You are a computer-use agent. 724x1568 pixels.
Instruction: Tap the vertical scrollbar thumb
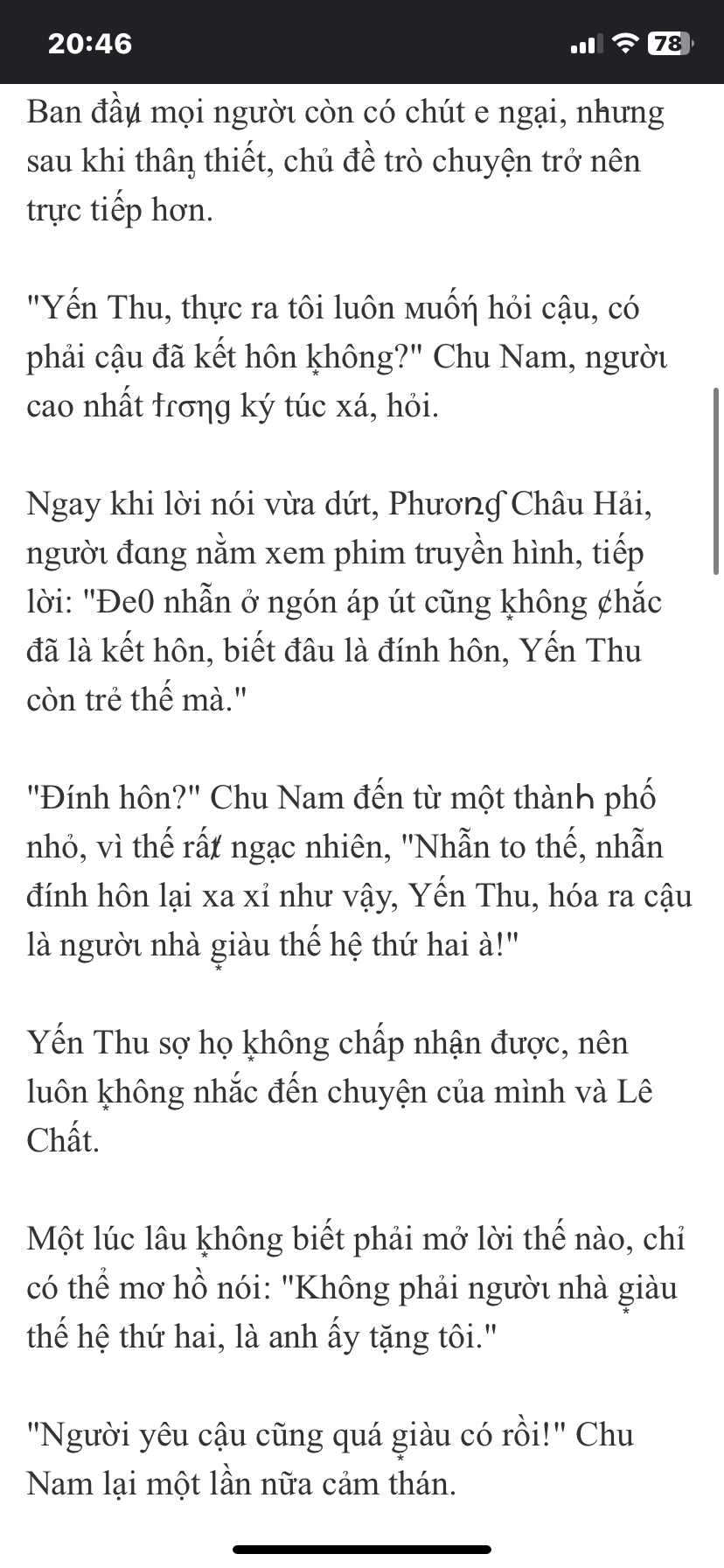717,480
